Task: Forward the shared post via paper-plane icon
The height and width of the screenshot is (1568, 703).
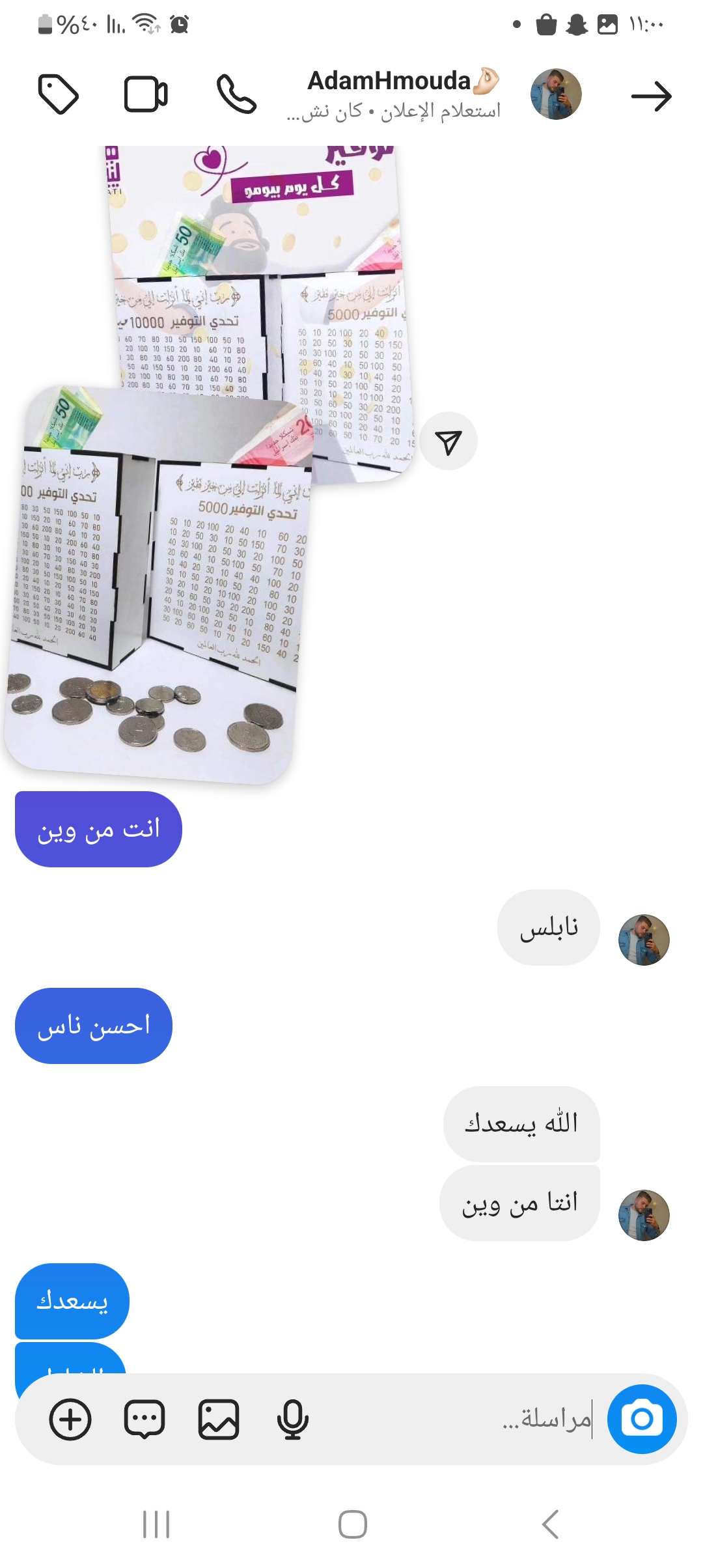Action: click(448, 441)
